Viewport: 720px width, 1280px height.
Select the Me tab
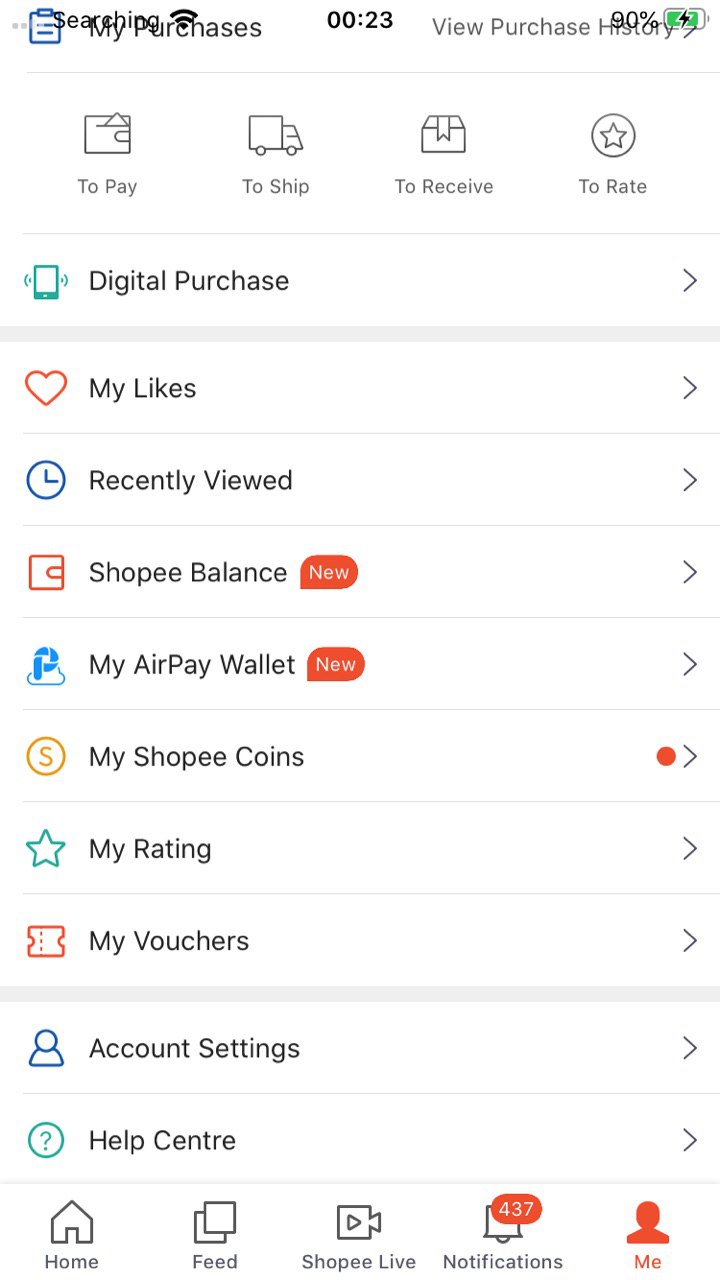[x=647, y=1235]
